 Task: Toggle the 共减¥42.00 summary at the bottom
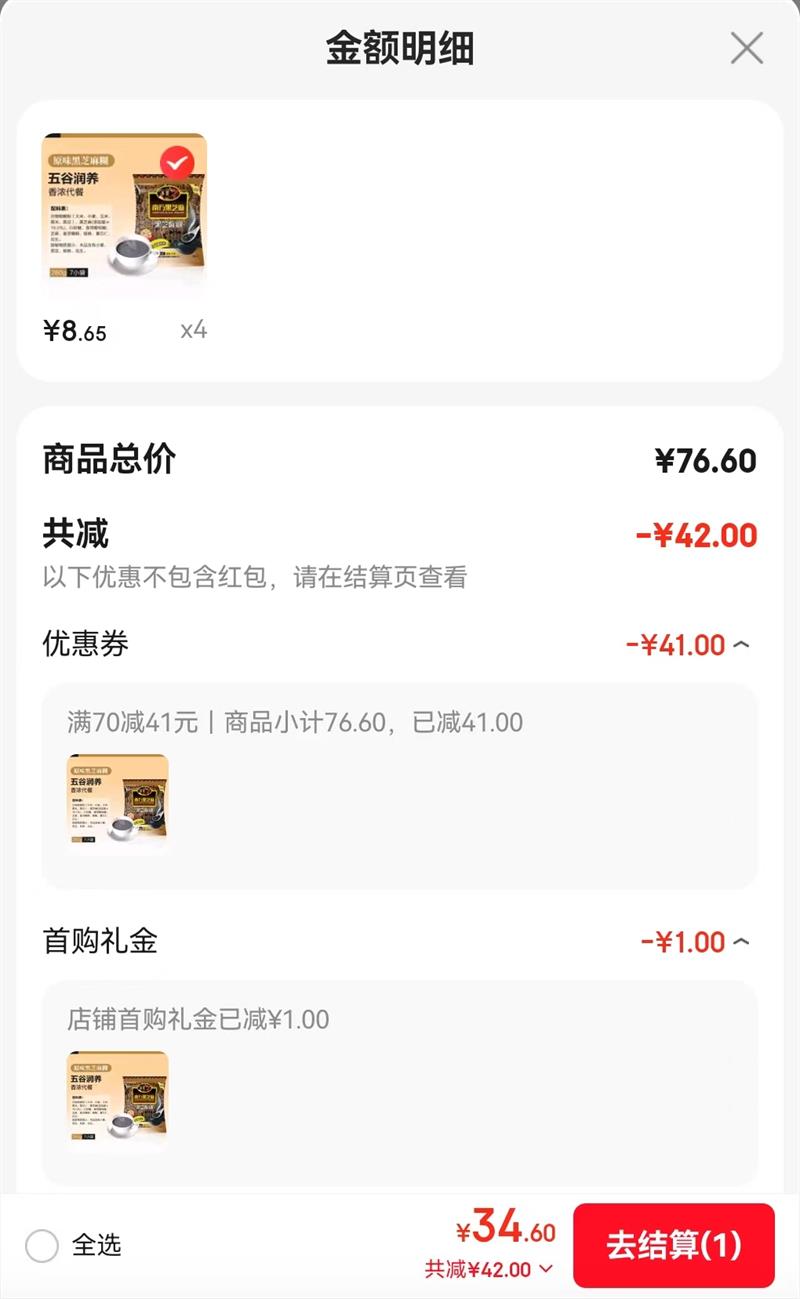(x=489, y=1270)
